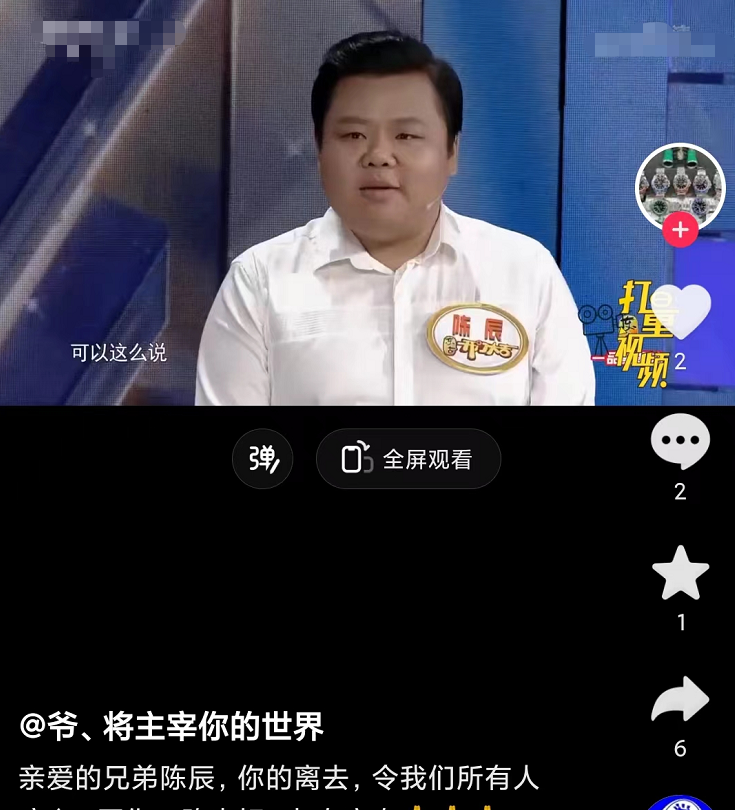Share this video with the arrow icon
This screenshot has height=810, width=735.
680,701
